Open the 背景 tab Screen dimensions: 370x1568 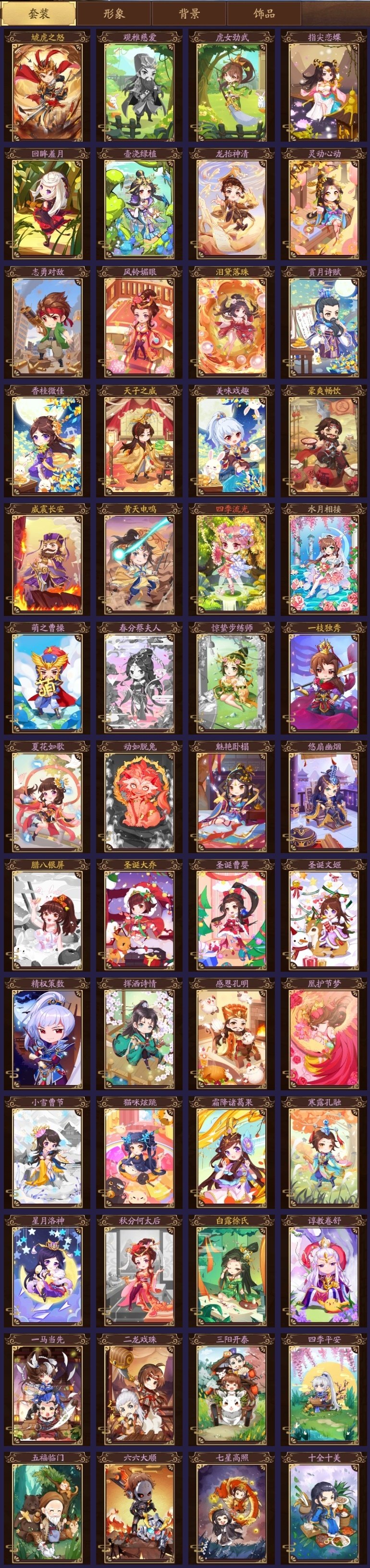pos(189,13)
